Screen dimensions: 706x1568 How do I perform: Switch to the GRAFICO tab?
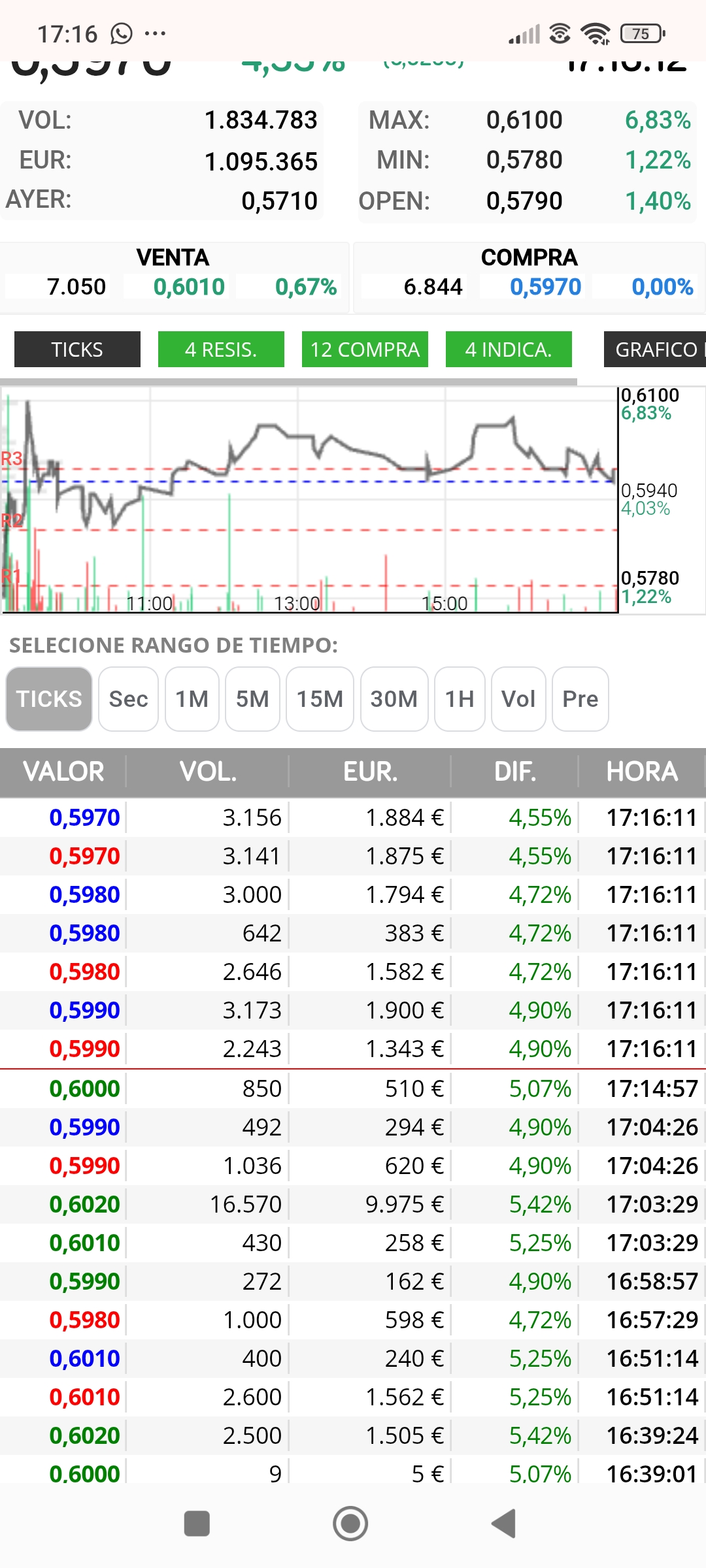tap(655, 350)
